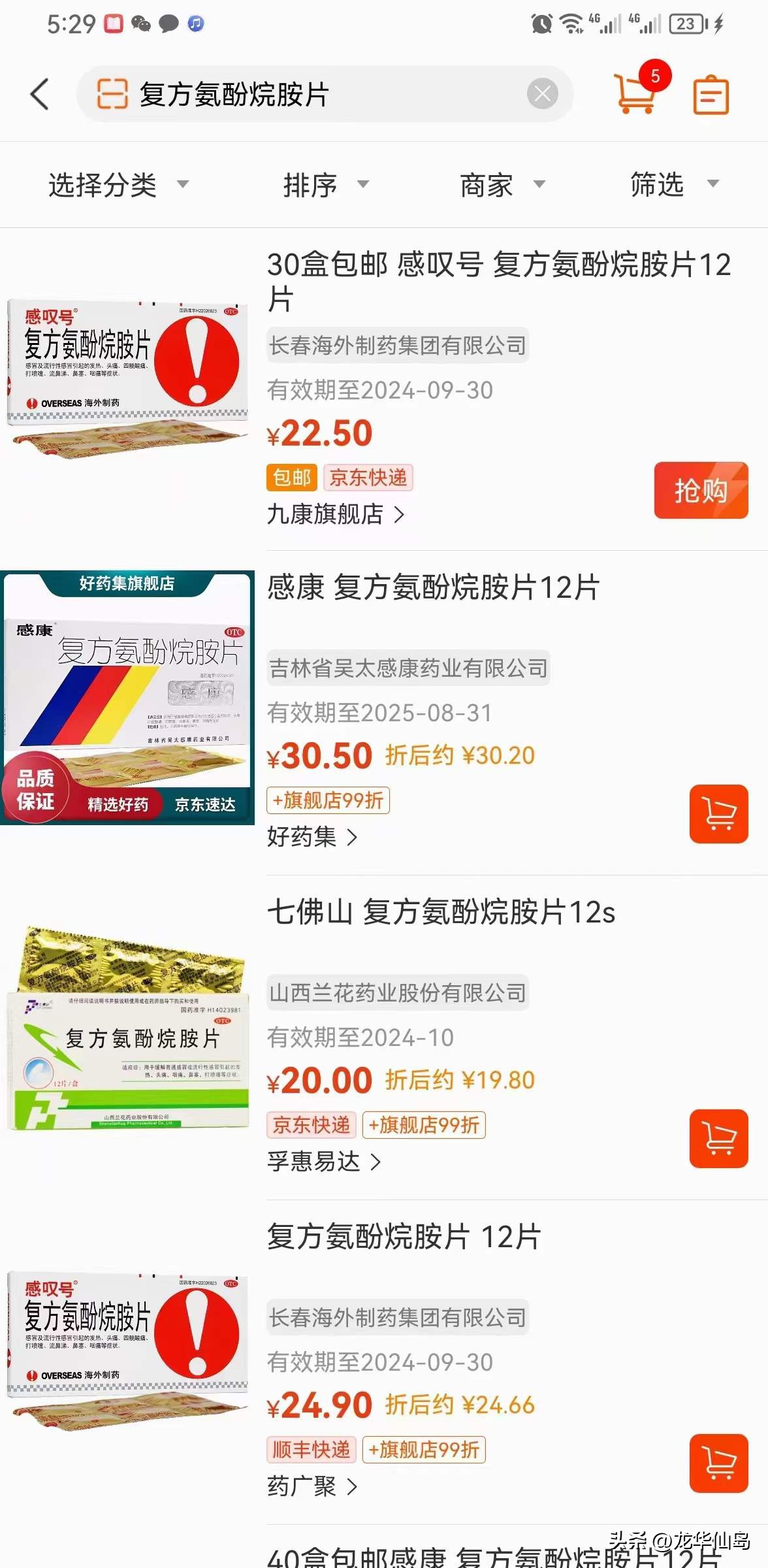Toggle the +旗舰店99折 discount tag
The image size is (768, 1568).
tap(328, 801)
